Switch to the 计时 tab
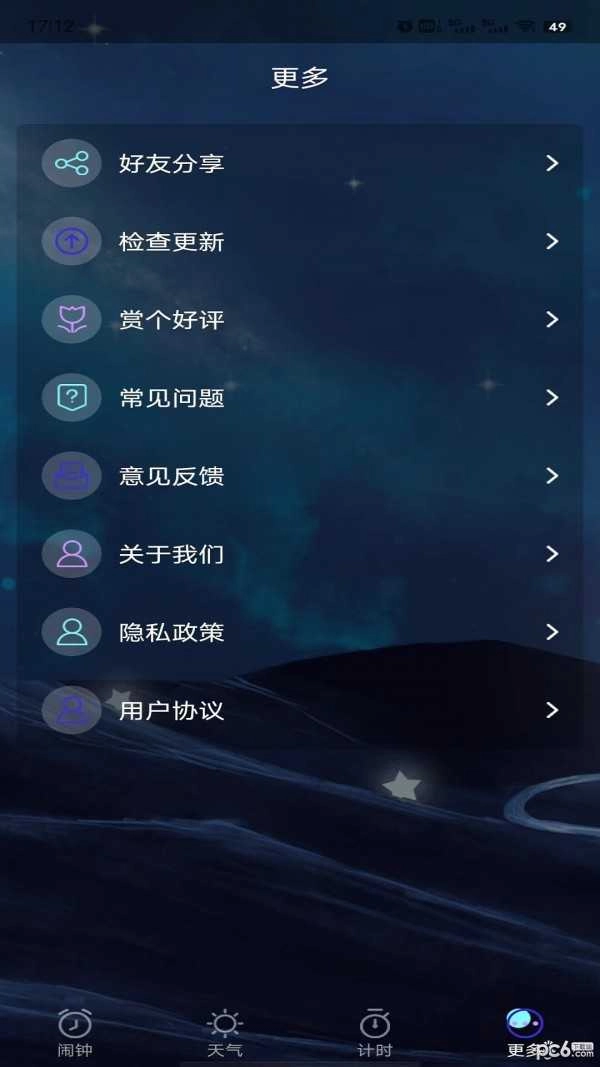The width and height of the screenshot is (600, 1067). pyautogui.click(x=375, y=1033)
